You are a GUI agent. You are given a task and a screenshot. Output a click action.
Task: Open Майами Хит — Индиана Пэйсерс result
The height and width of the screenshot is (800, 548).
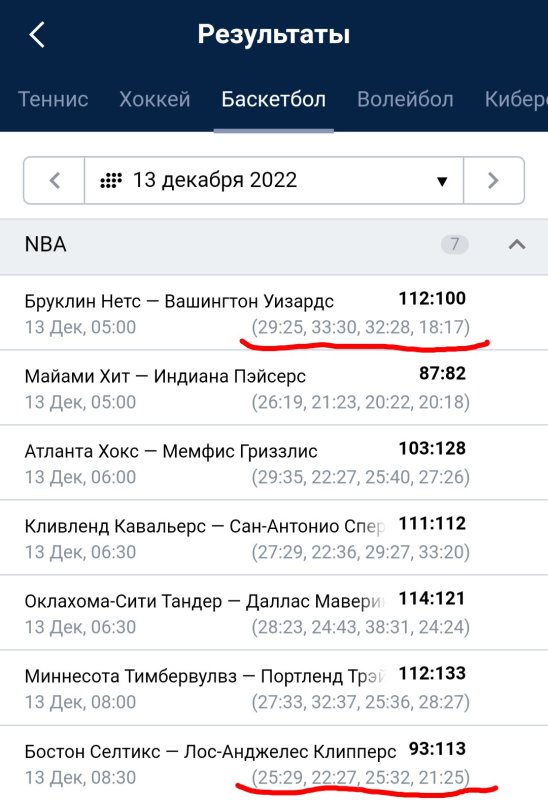[x=274, y=388]
